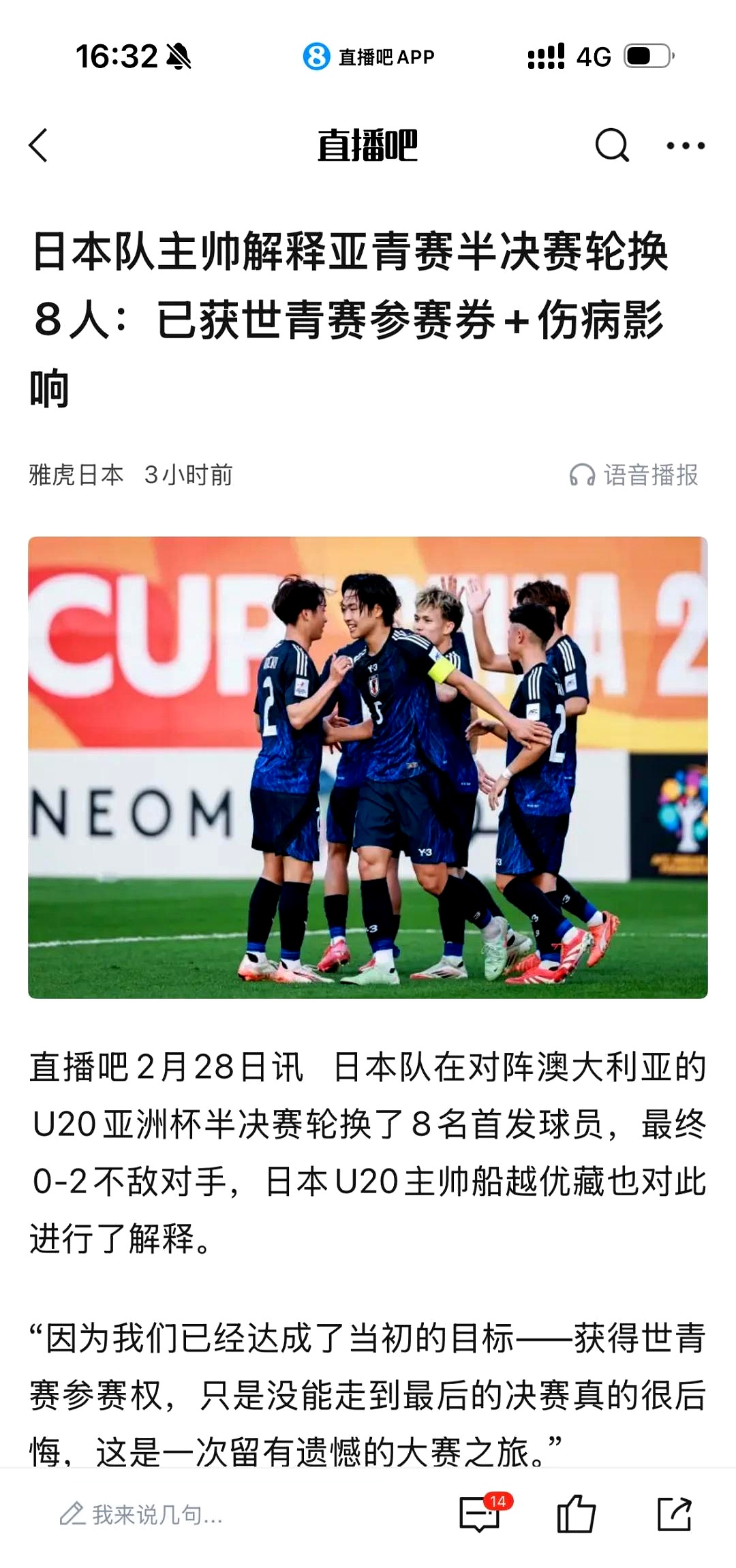Open the search magnifier icon

[x=611, y=145]
